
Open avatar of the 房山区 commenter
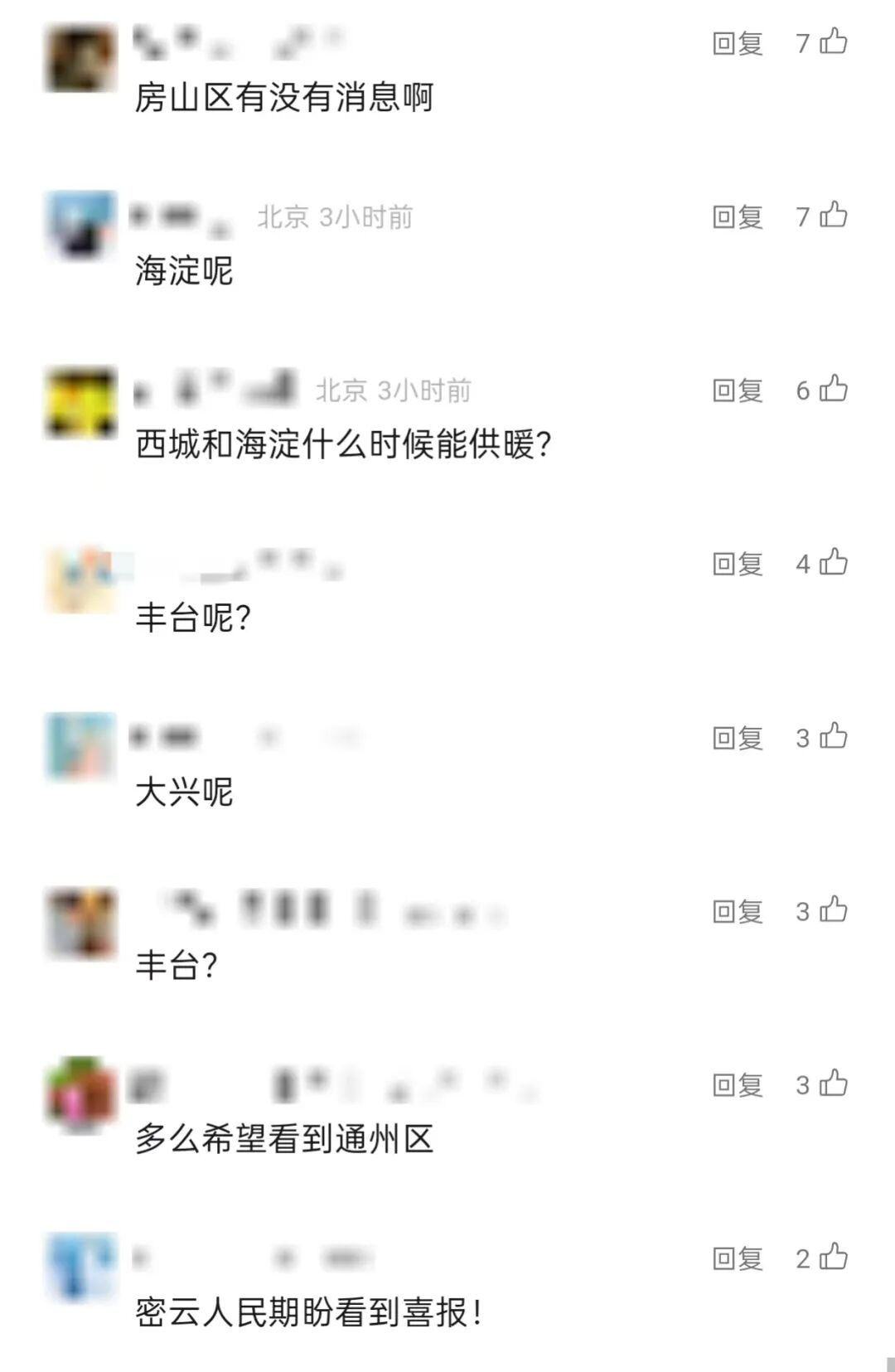coord(80,58)
